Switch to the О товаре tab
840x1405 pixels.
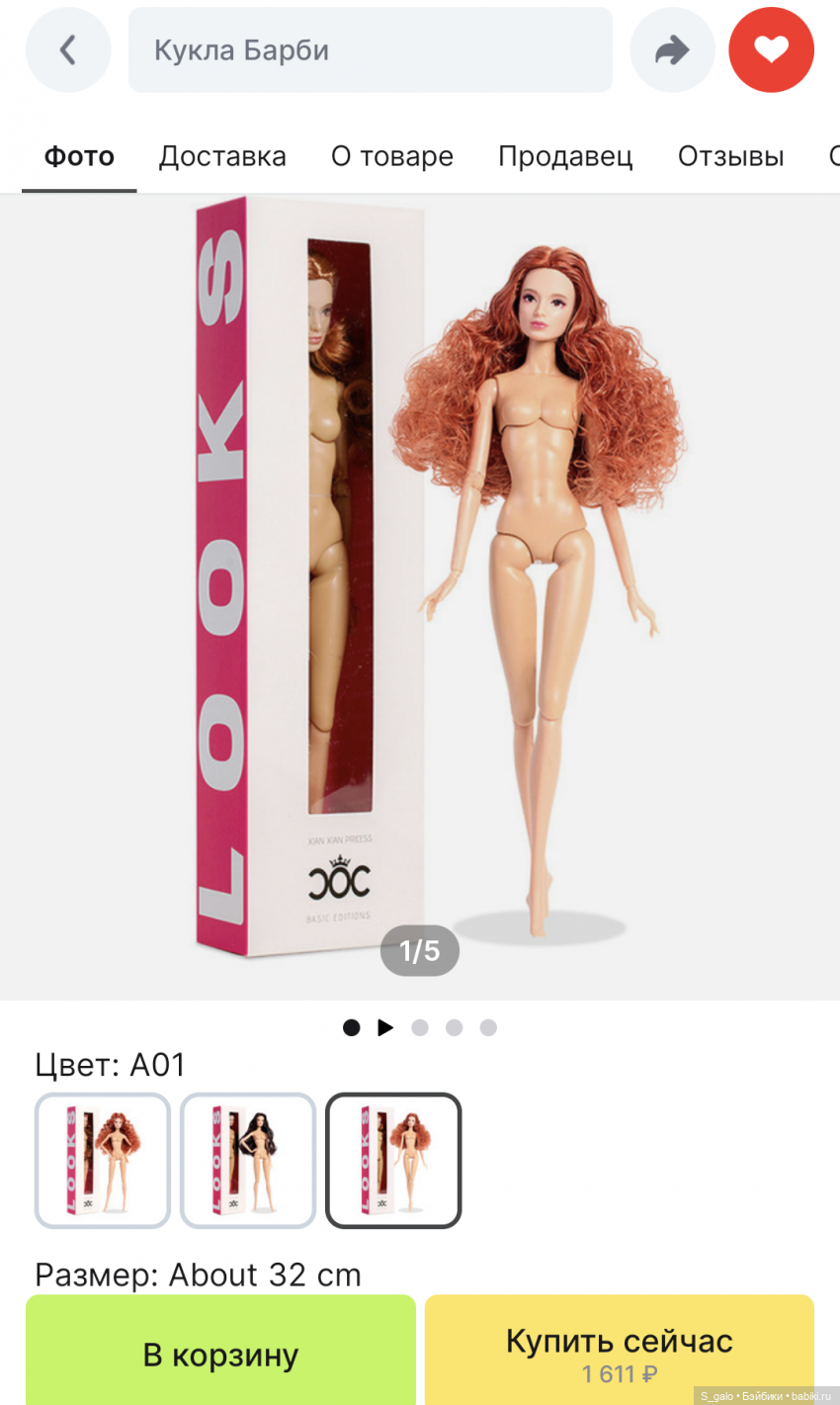[x=392, y=156]
